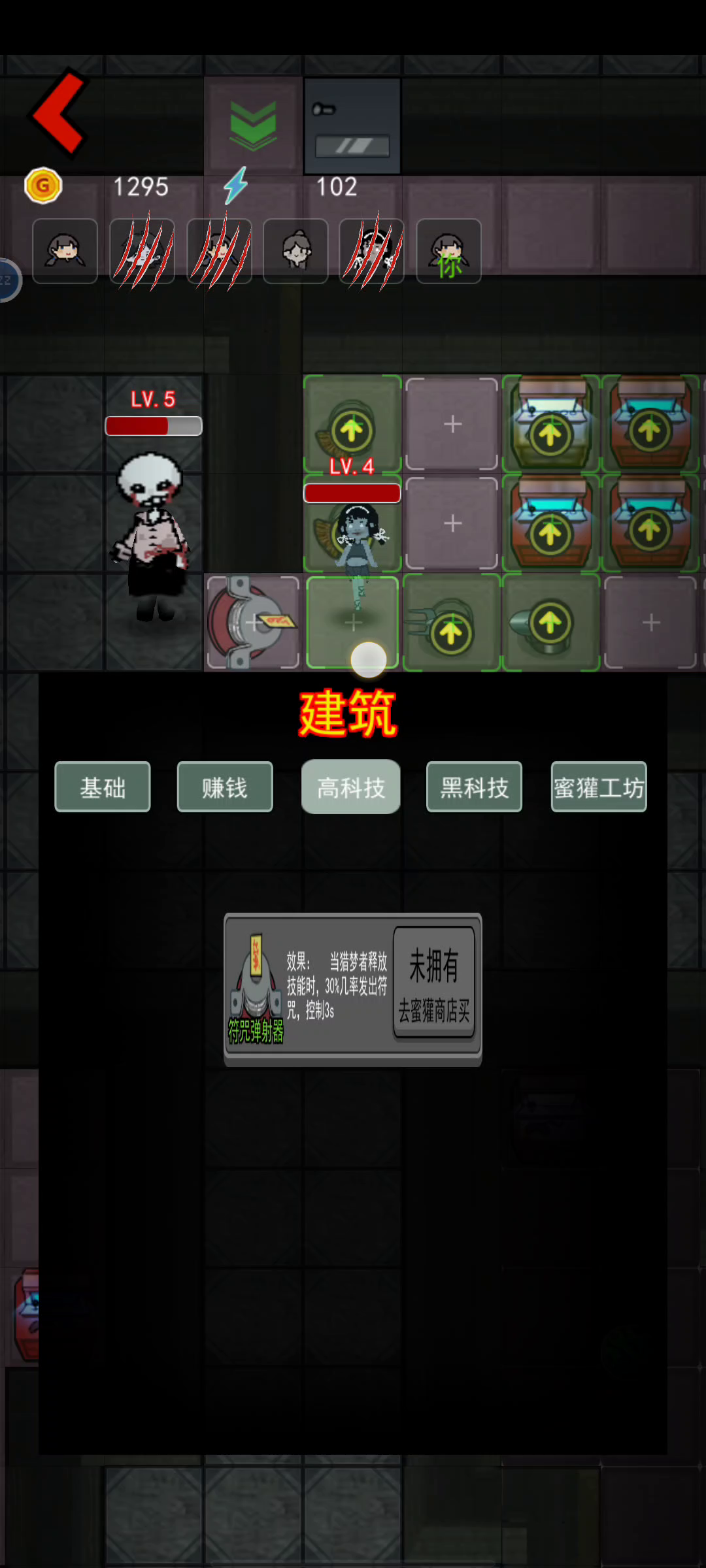706x1568 pixels.
Task: Select the 高科技 tab
Action: pyautogui.click(x=350, y=787)
